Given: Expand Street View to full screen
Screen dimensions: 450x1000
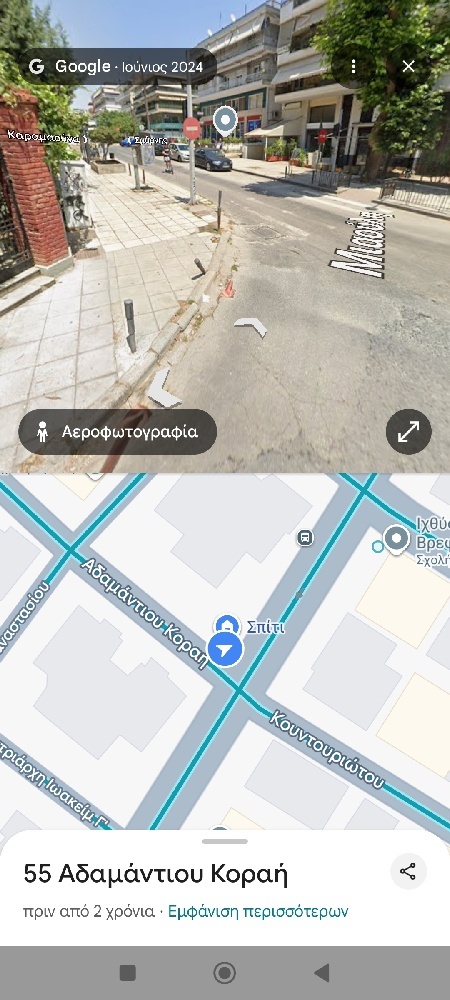Looking at the screenshot, I should pyautogui.click(x=409, y=432).
